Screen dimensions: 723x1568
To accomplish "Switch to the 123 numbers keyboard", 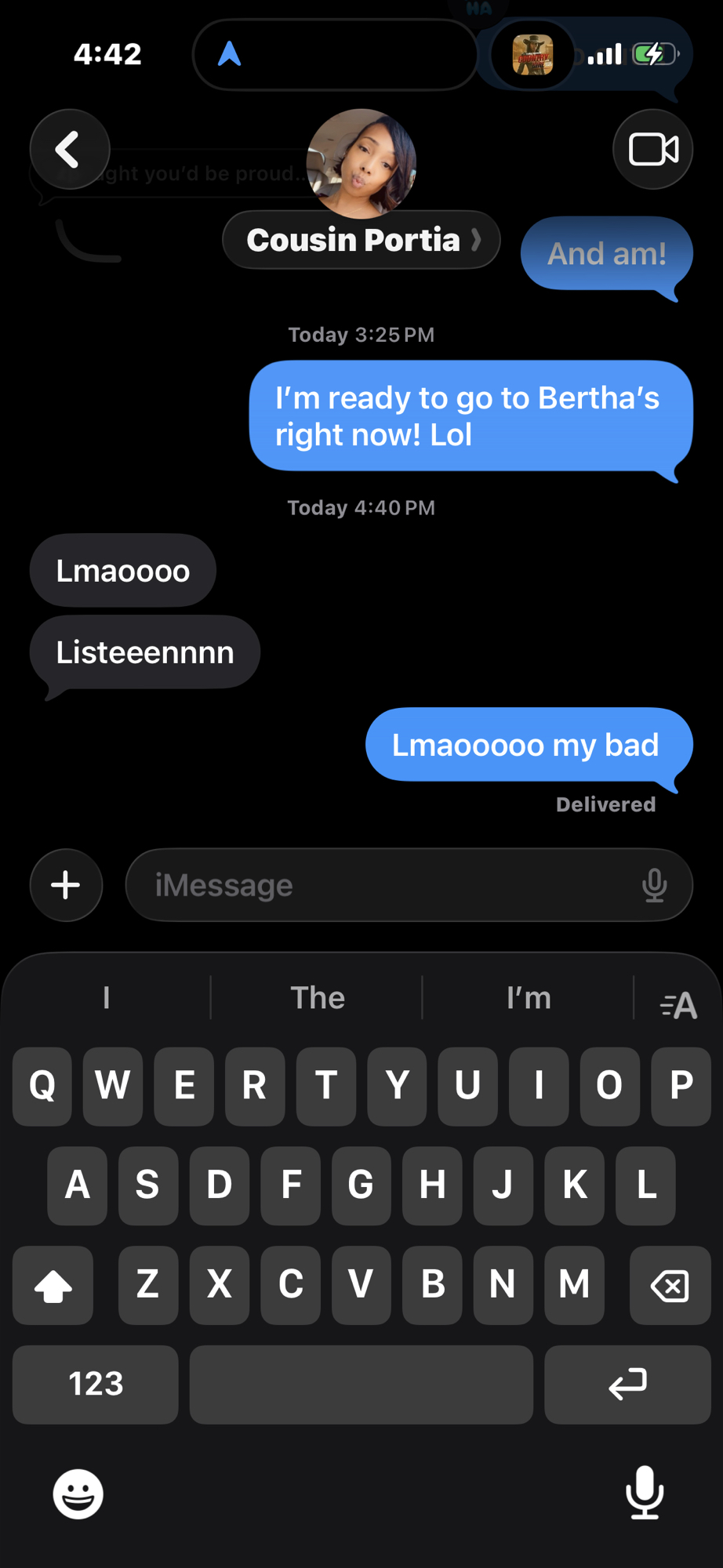I will [96, 1384].
